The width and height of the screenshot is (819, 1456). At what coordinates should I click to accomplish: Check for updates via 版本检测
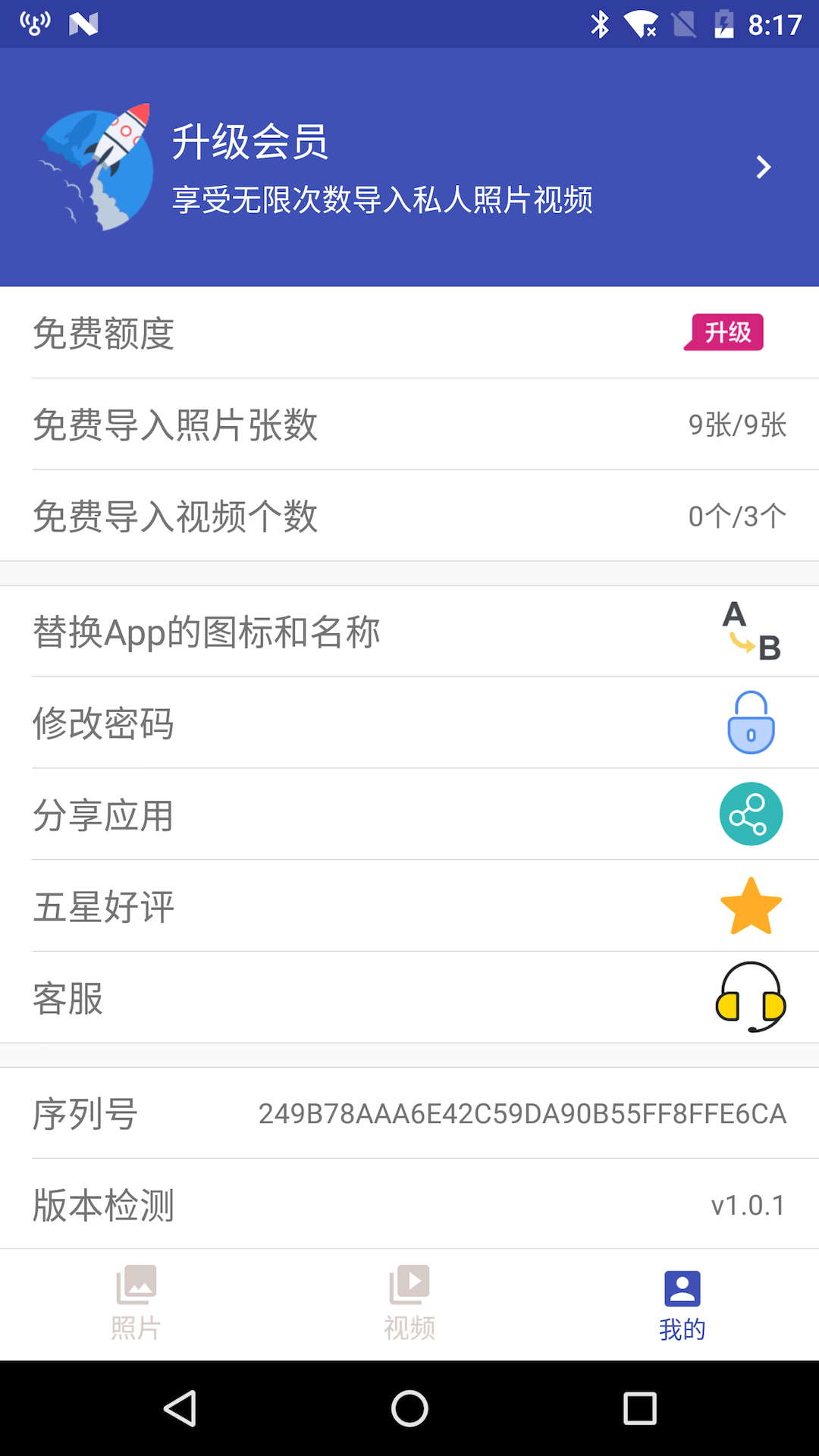[x=409, y=1204]
